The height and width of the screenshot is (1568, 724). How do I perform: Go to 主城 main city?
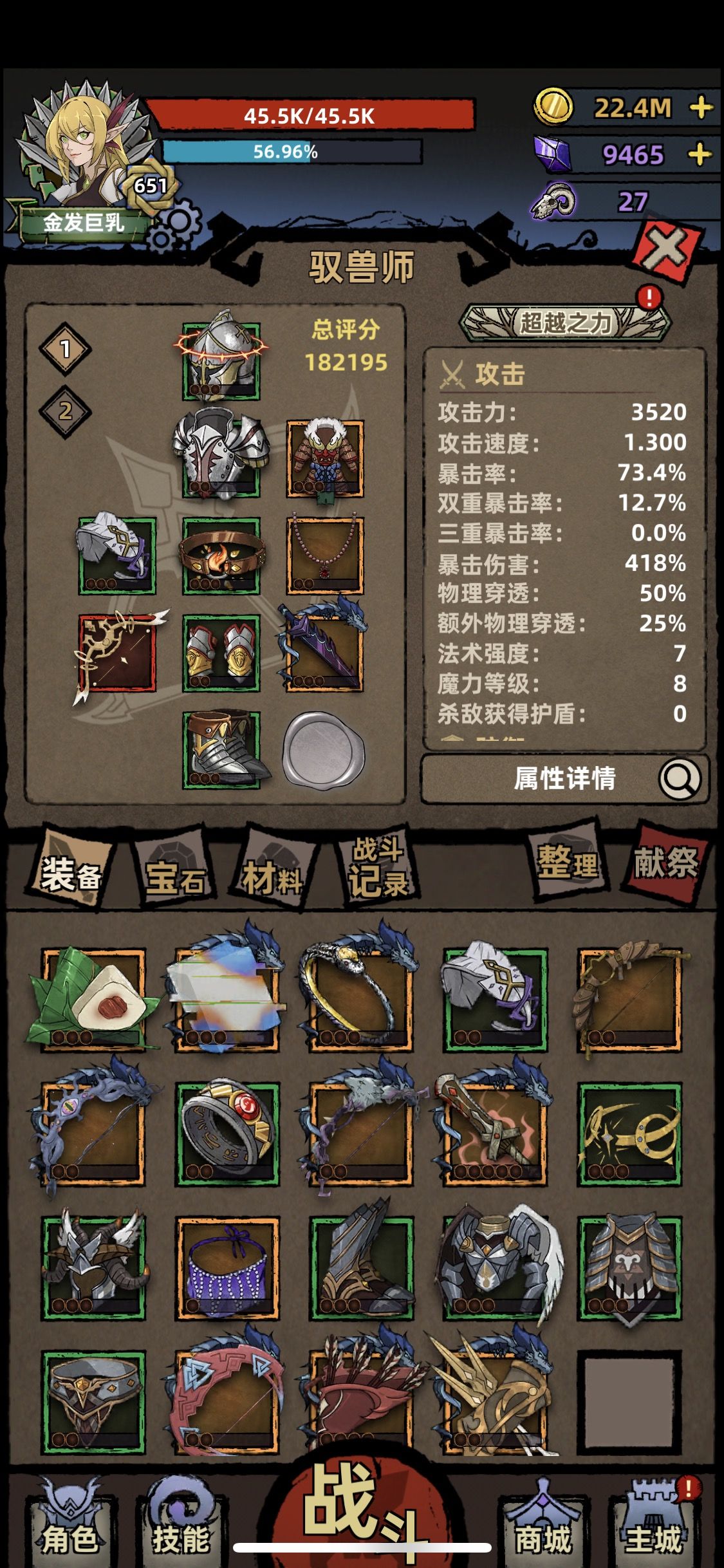coord(653,1532)
